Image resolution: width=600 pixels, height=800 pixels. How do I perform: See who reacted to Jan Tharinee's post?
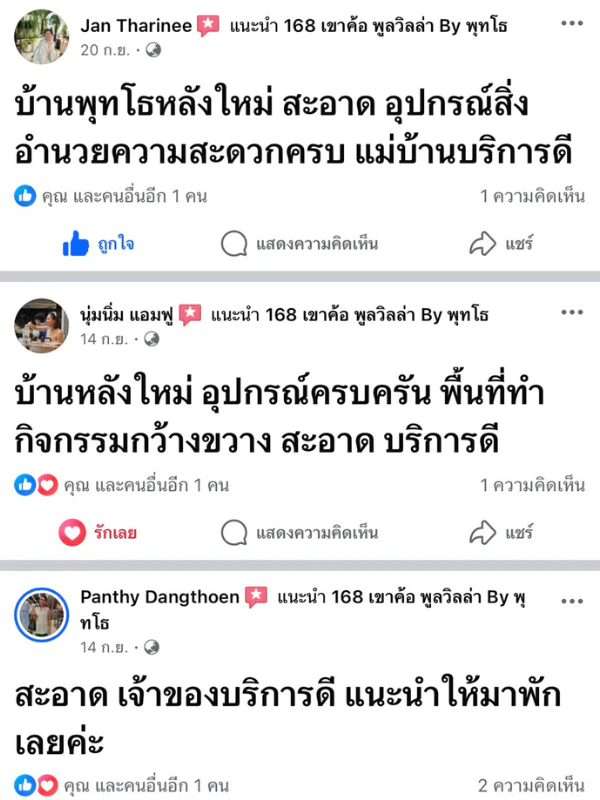(x=110, y=196)
